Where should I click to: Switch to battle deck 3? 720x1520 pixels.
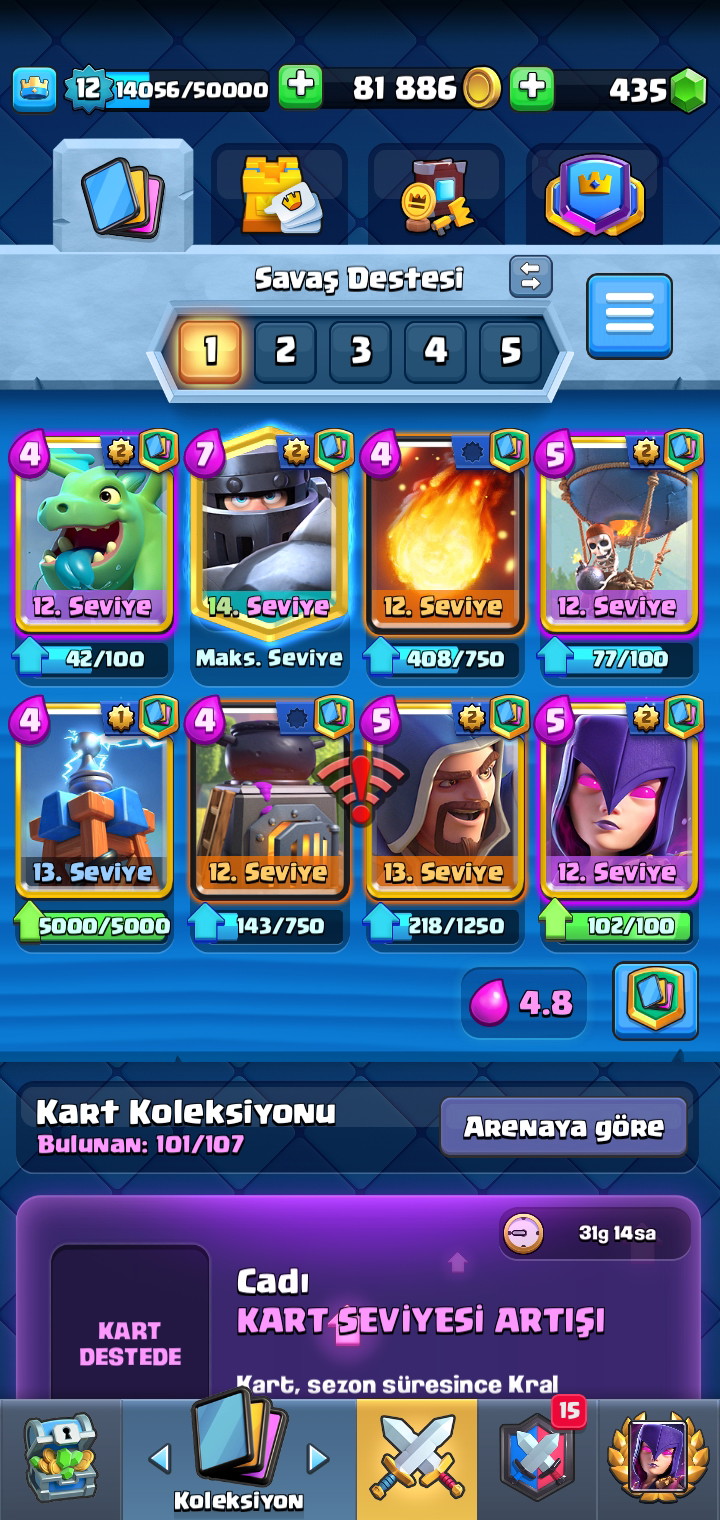pyautogui.click(x=360, y=351)
